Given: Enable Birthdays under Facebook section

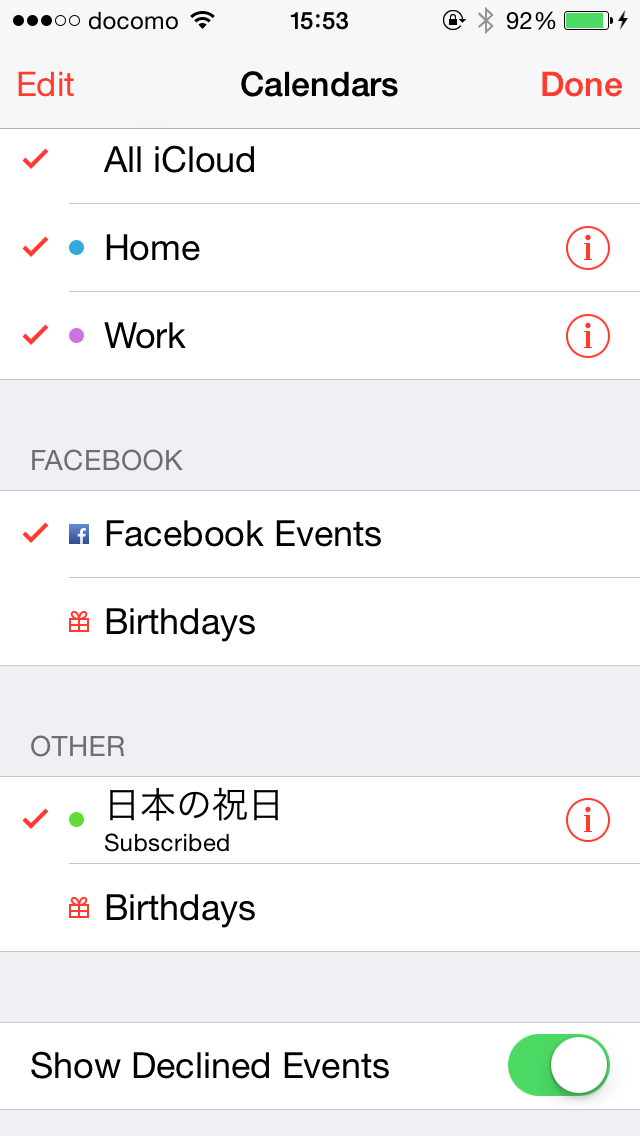Looking at the screenshot, I should [x=320, y=622].
